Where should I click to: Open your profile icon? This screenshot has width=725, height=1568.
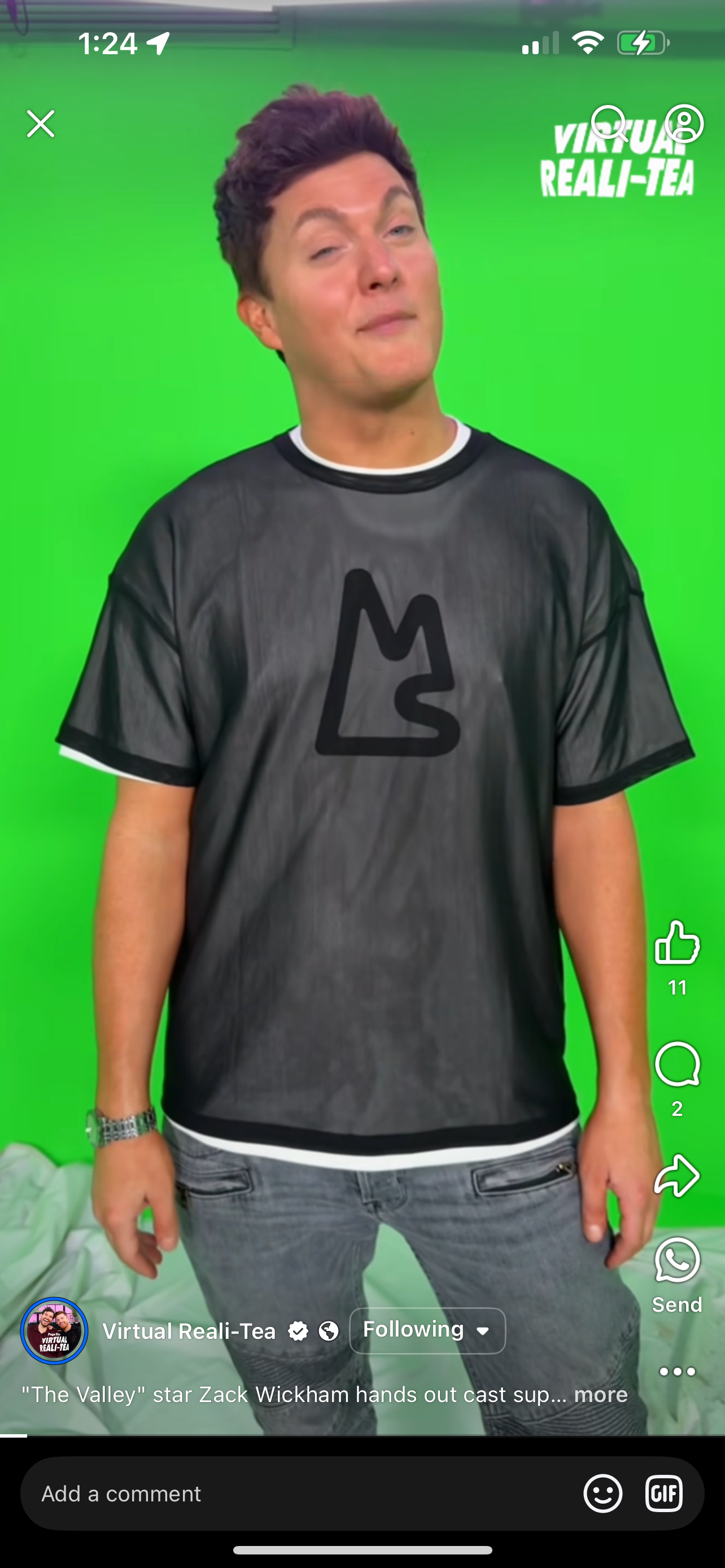(684, 124)
